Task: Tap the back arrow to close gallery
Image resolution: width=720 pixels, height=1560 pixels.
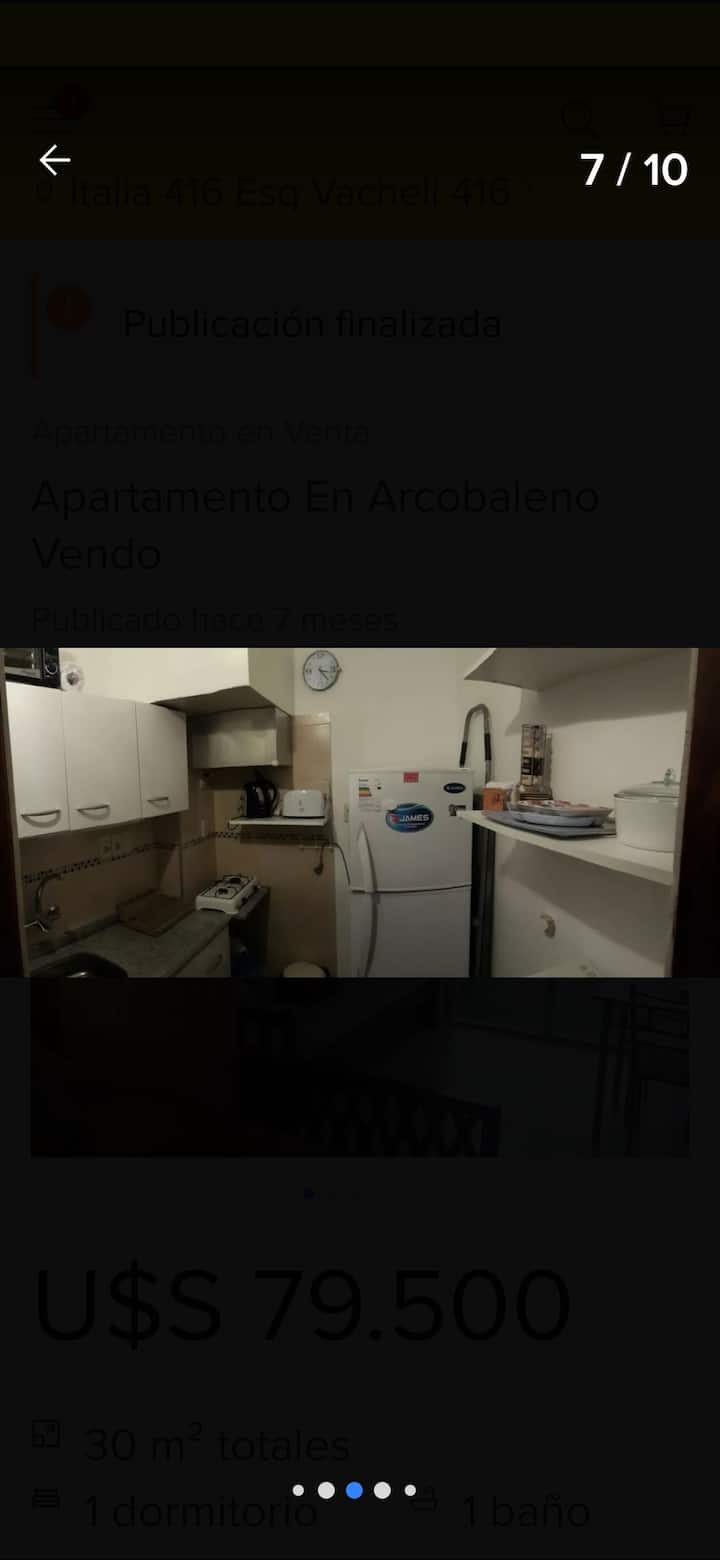Action: click(55, 160)
